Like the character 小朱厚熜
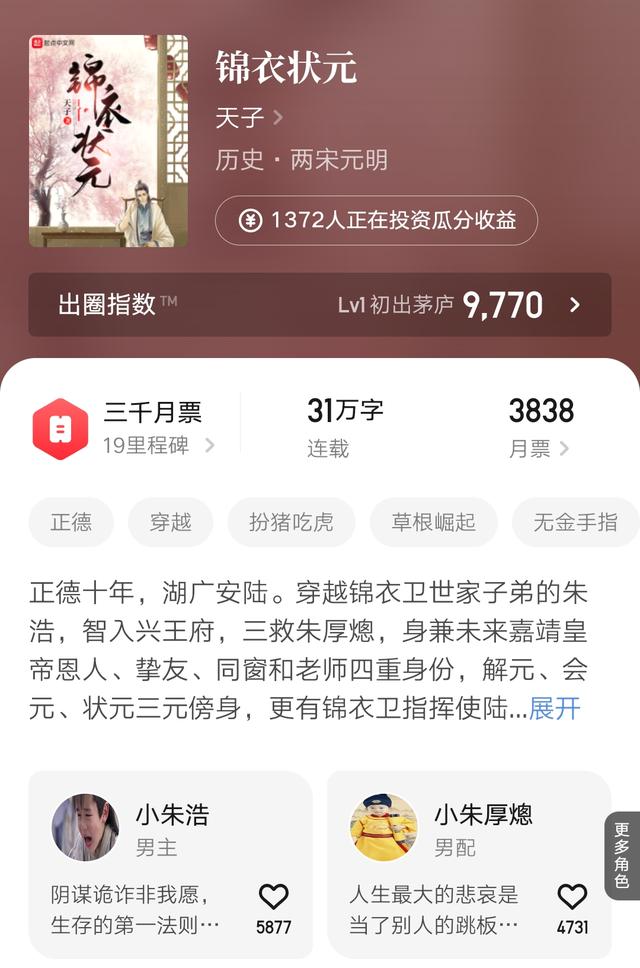 [572, 897]
